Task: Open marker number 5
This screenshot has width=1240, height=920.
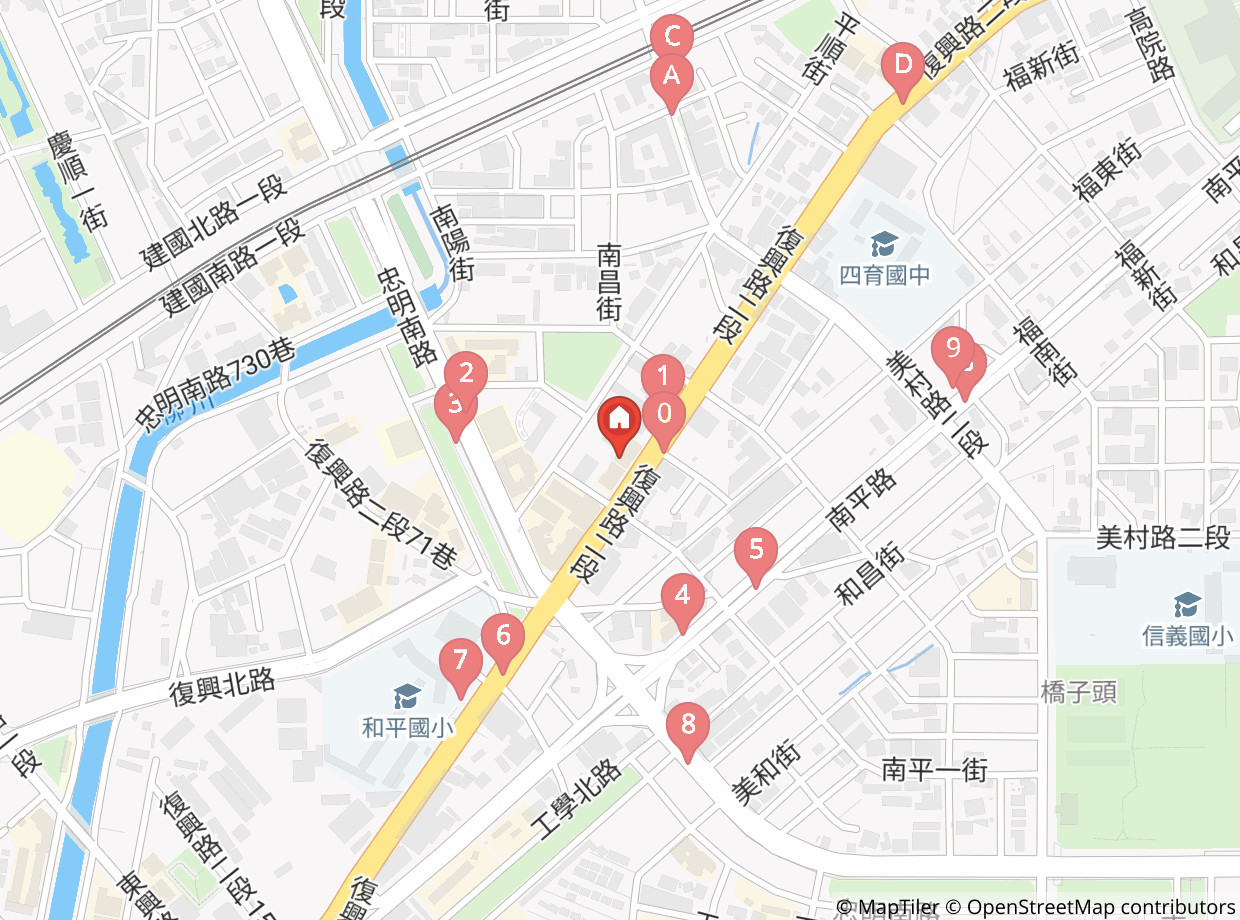Action: click(x=756, y=551)
